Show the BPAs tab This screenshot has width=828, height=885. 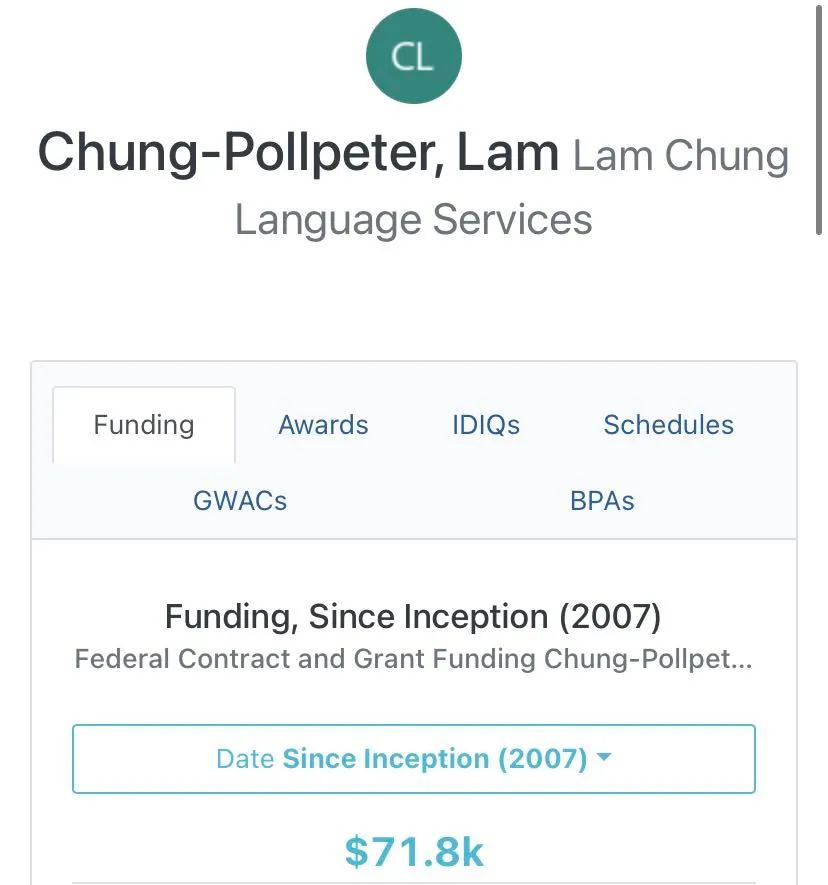[602, 501]
